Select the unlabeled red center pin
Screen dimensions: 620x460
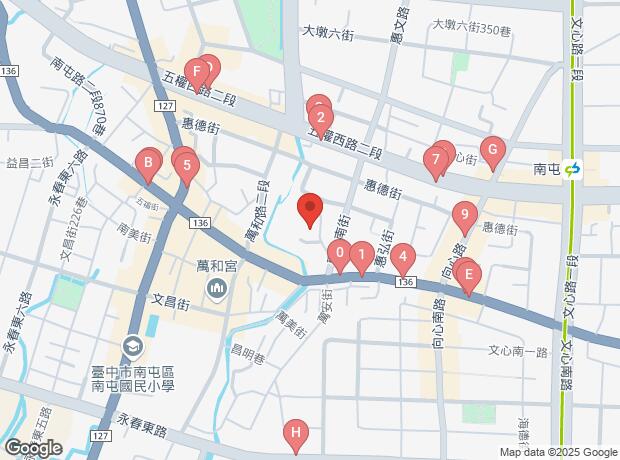311,208
